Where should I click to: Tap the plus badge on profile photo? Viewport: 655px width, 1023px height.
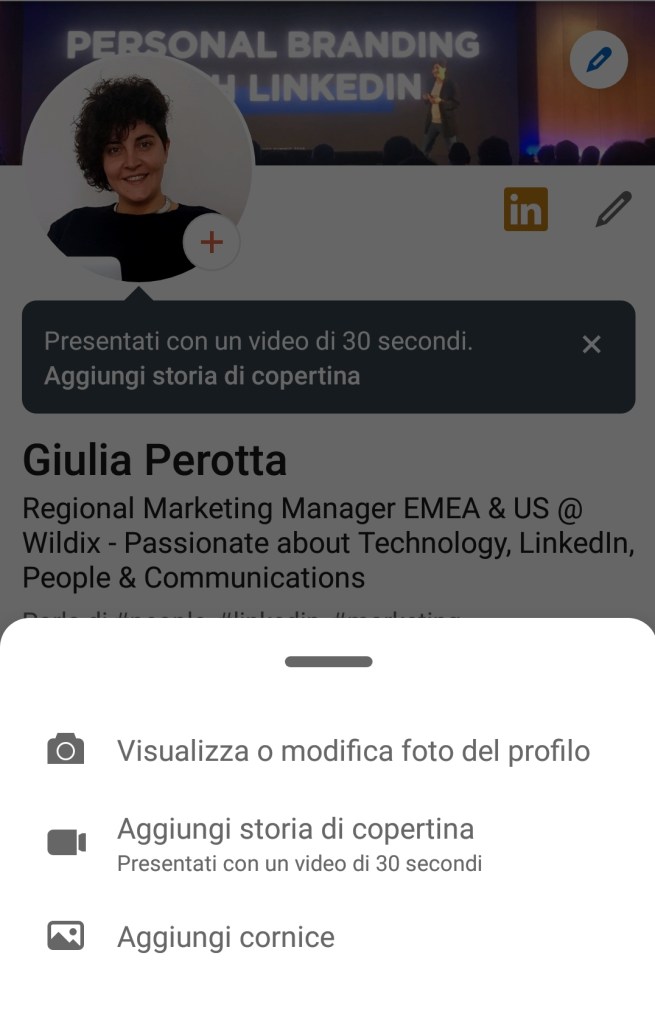(x=211, y=242)
